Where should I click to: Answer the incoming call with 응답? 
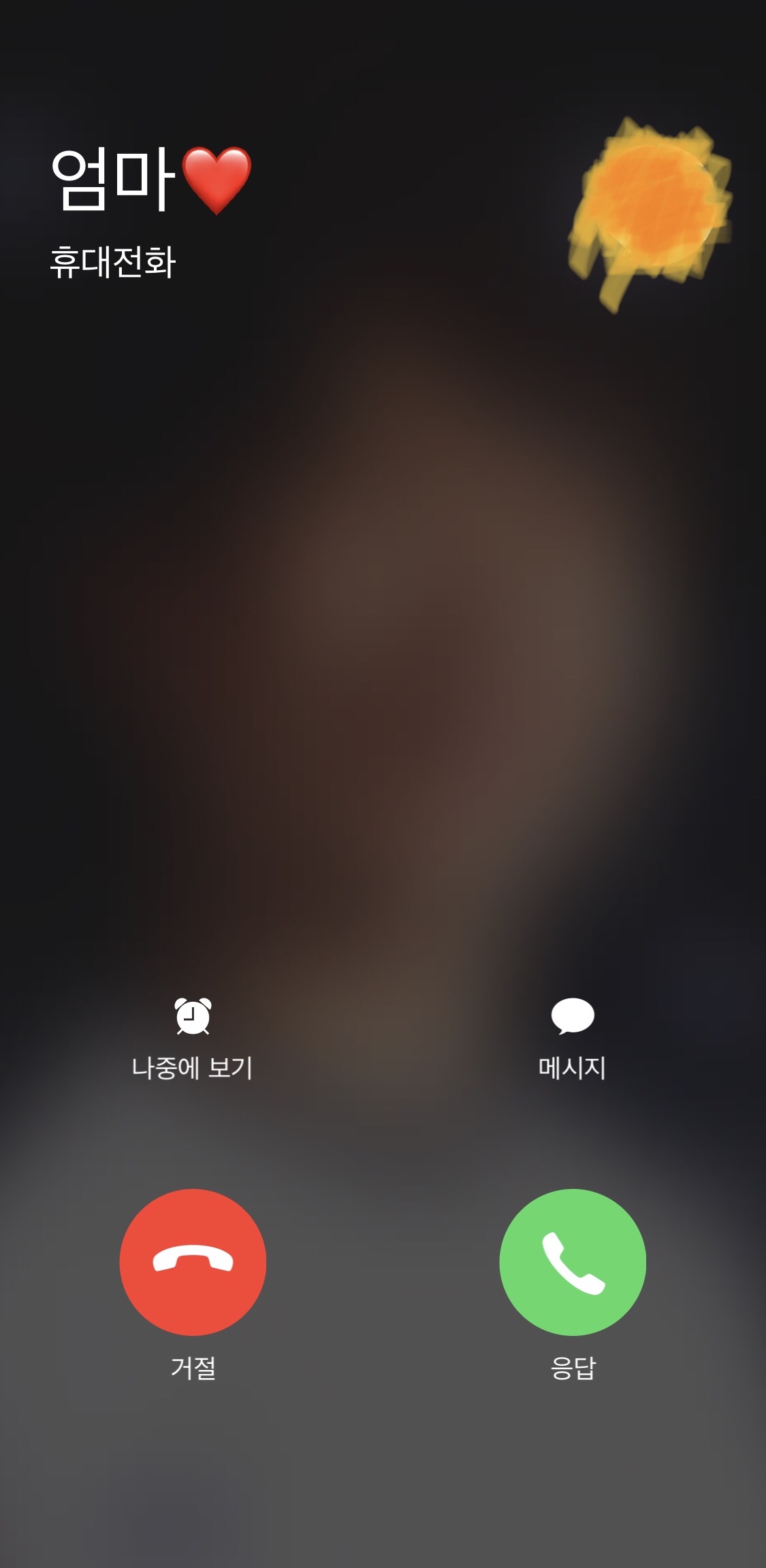click(x=573, y=1262)
